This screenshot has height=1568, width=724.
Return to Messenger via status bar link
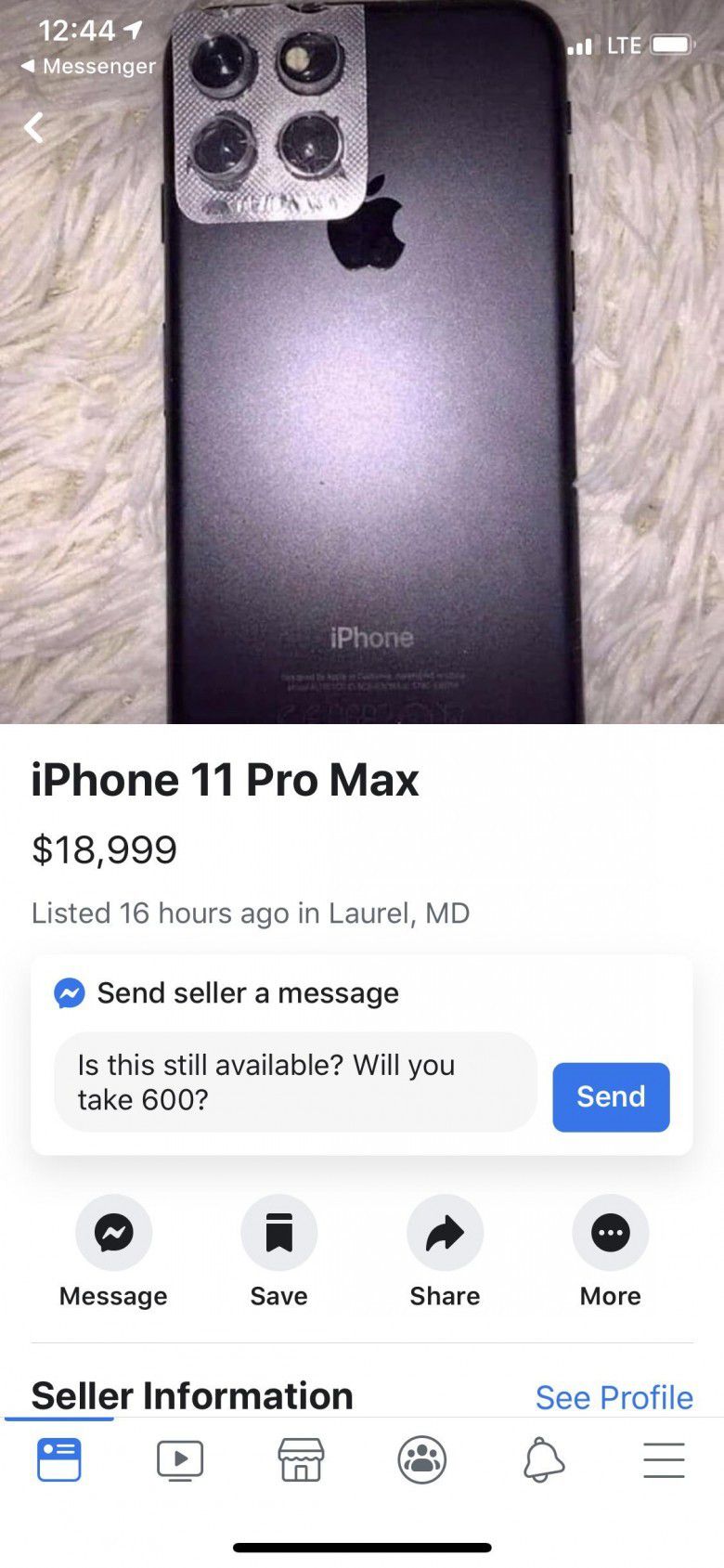coord(88,67)
